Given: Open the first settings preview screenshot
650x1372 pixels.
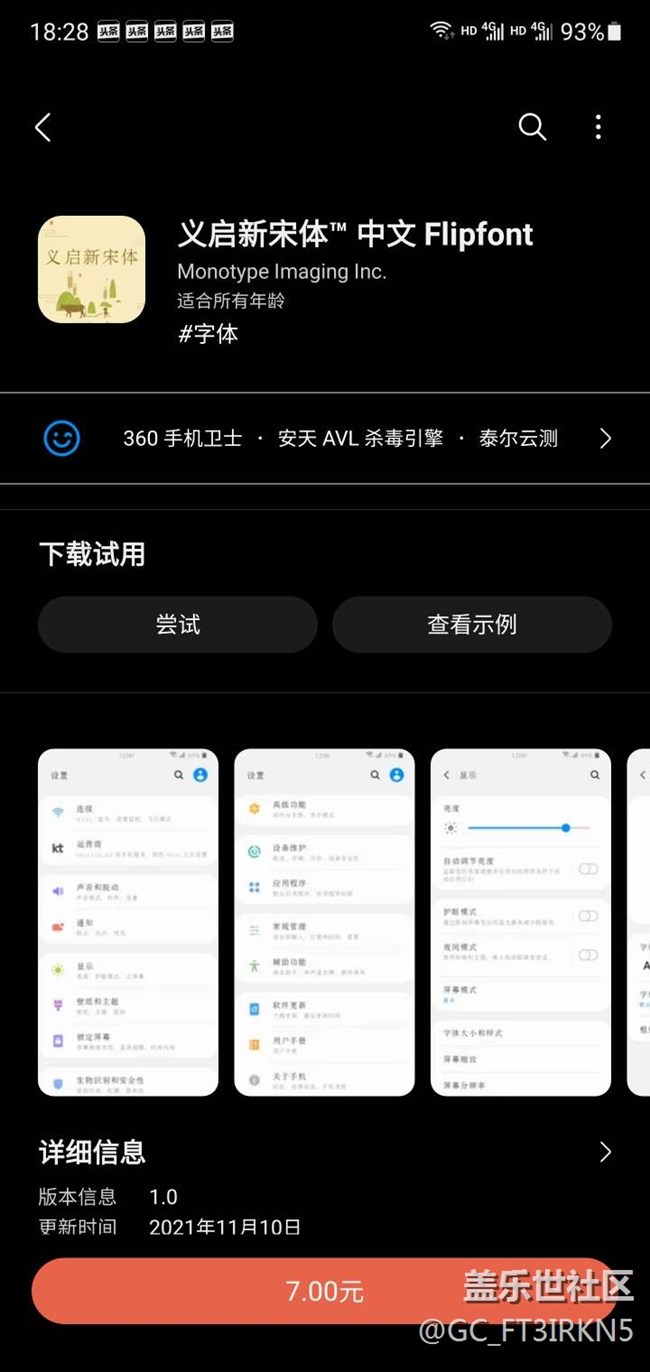Looking at the screenshot, I should point(128,922).
